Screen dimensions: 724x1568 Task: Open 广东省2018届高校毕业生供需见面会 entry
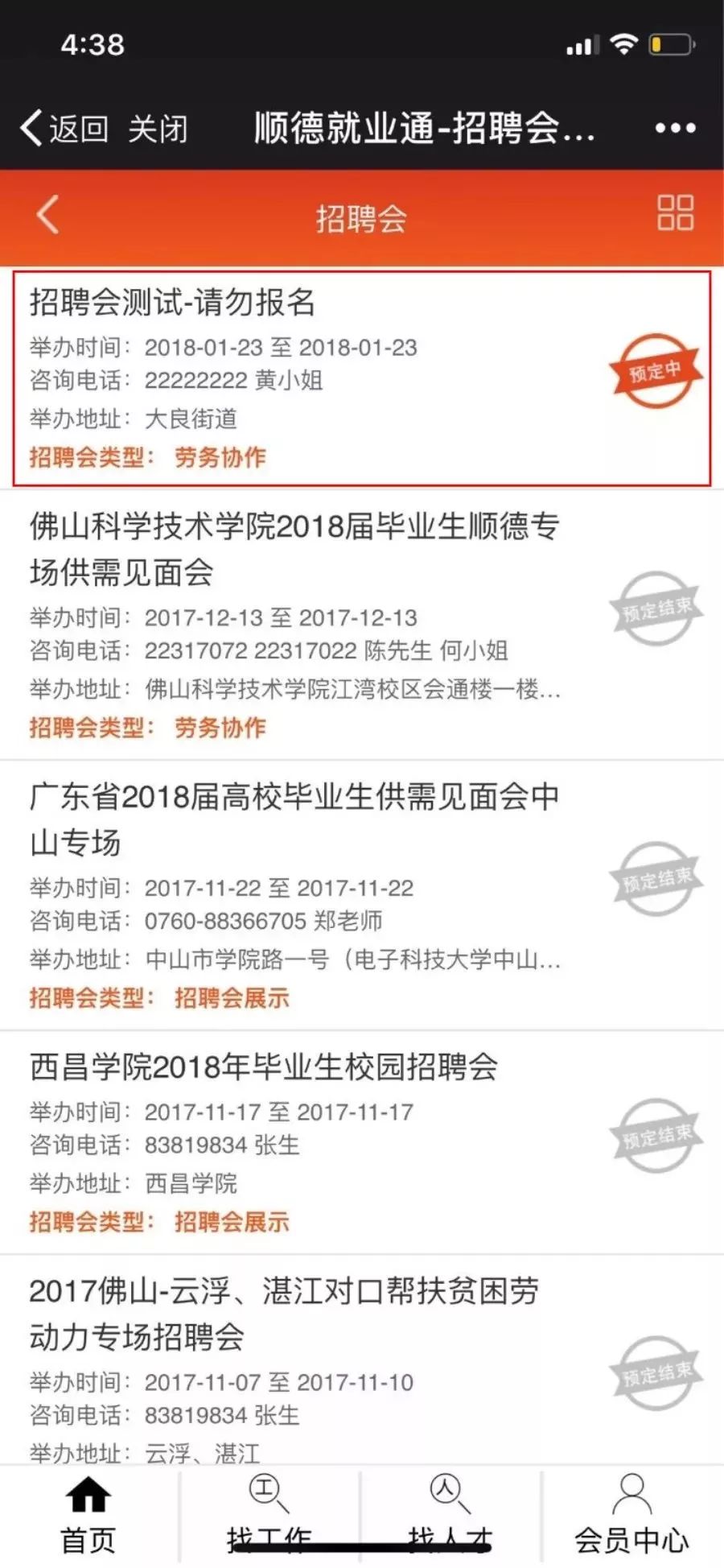[x=362, y=895]
